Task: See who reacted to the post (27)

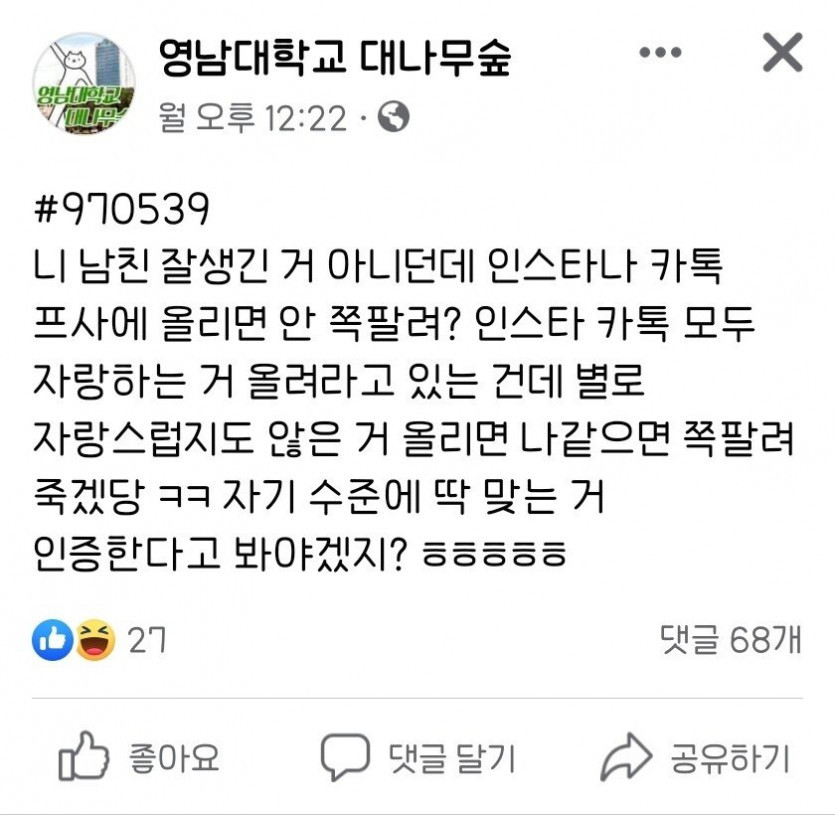Action: click(100, 640)
